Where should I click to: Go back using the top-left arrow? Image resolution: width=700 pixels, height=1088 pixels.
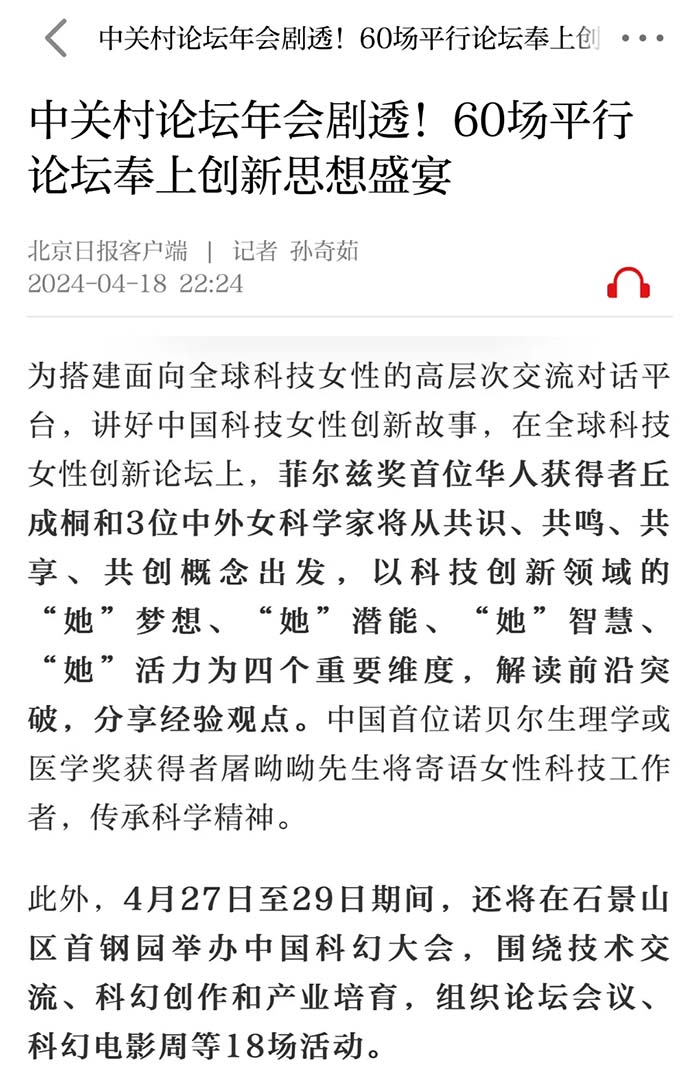tap(55, 39)
